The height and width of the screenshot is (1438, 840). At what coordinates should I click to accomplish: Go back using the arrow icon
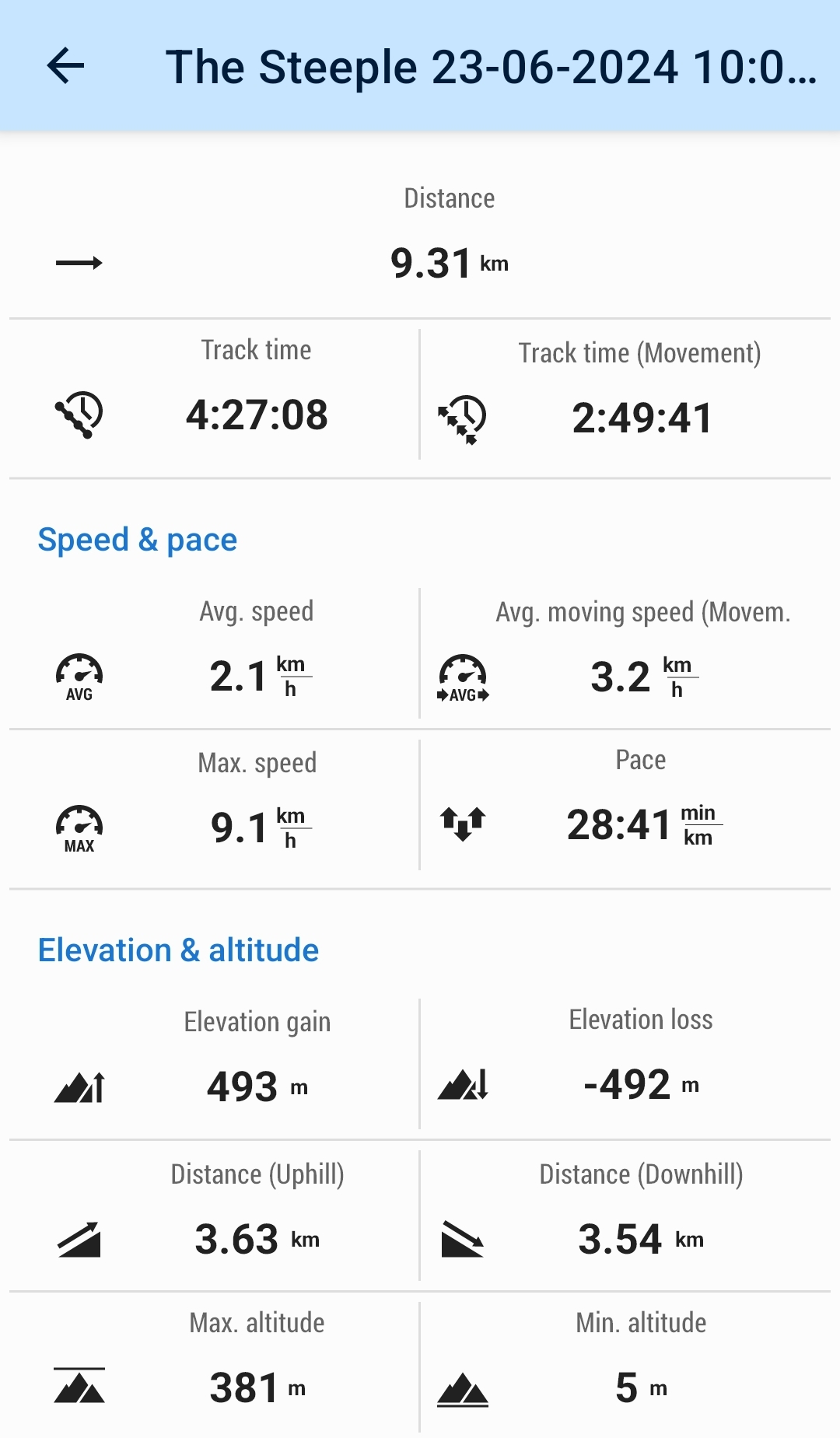(65, 66)
